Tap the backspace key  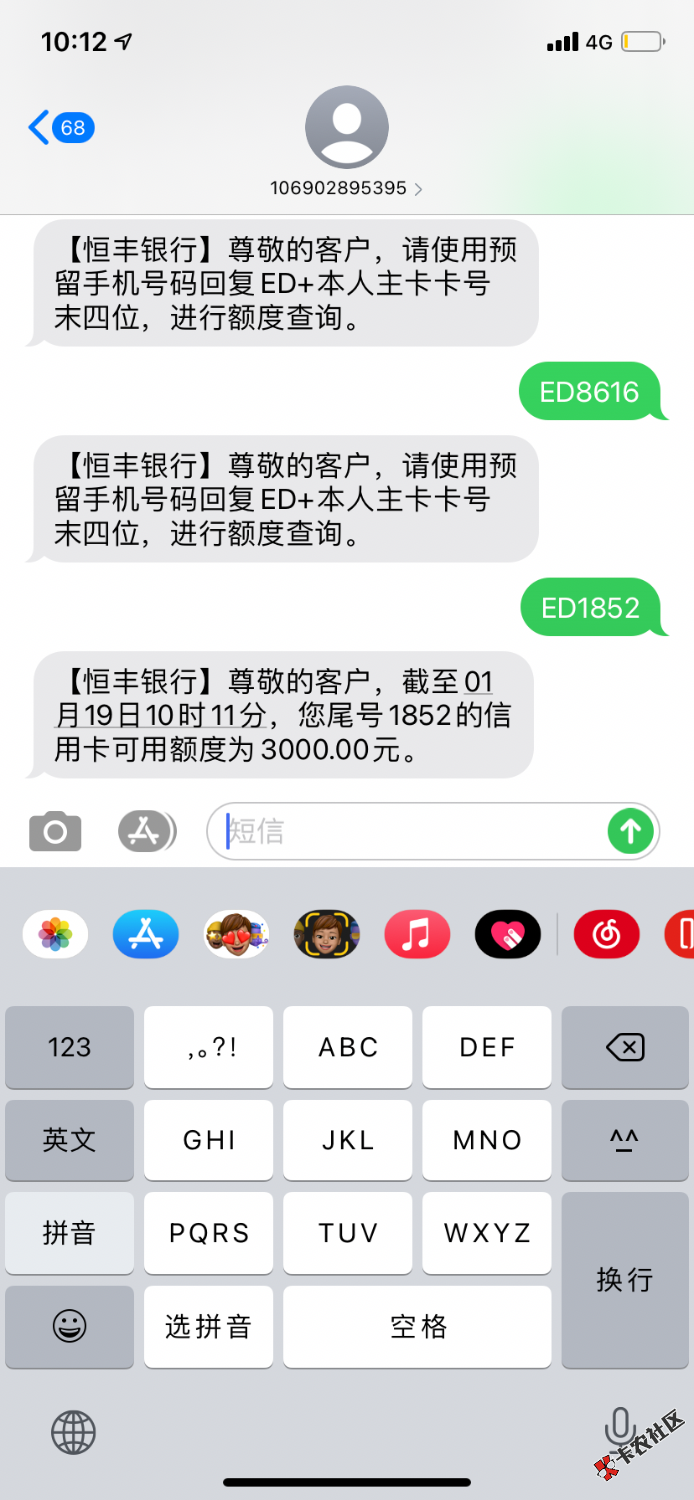tap(624, 1047)
